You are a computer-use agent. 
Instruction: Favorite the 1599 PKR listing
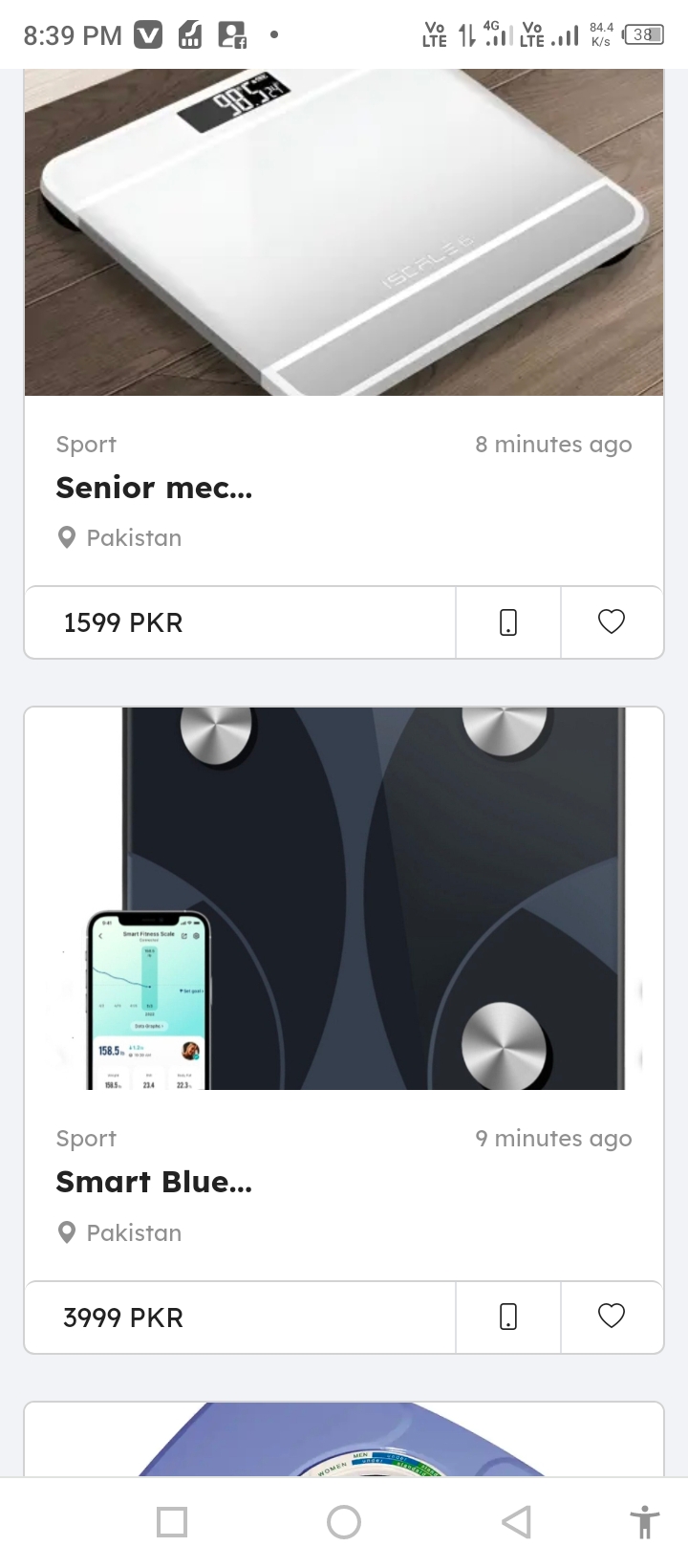coord(612,622)
